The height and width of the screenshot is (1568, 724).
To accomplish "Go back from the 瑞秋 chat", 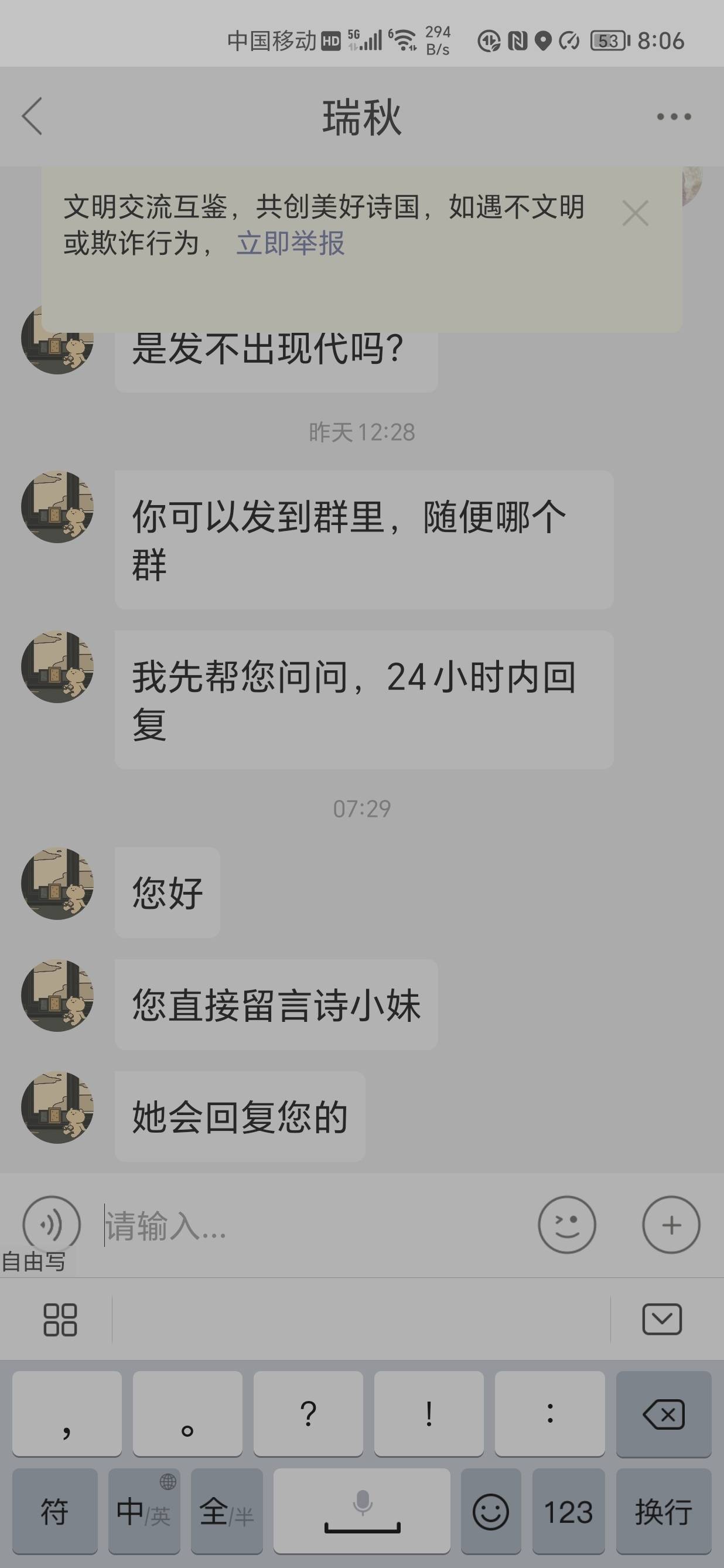I will tap(33, 115).
